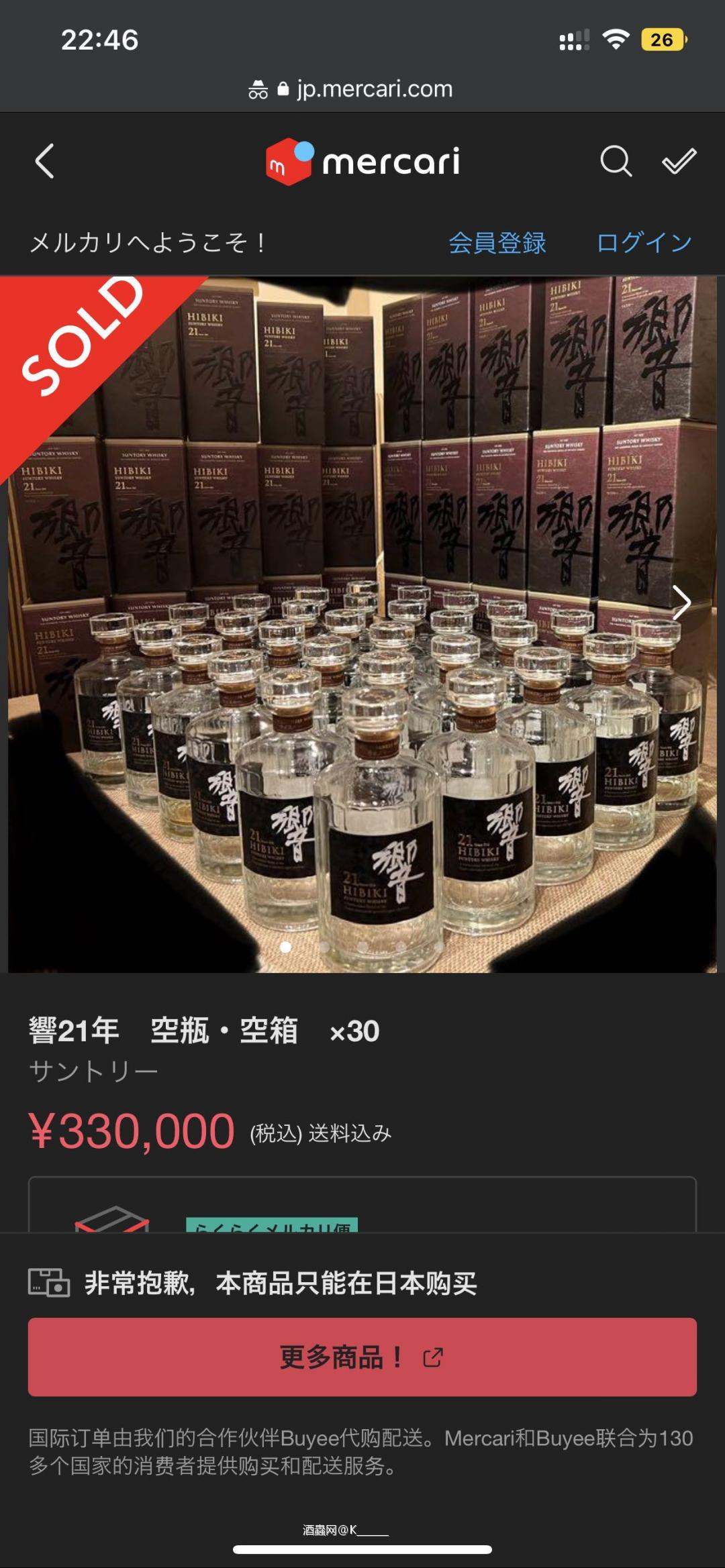Tap the mercari logo to go home
The image size is (725, 1568).
pyautogui.click(x=362, y=162)
